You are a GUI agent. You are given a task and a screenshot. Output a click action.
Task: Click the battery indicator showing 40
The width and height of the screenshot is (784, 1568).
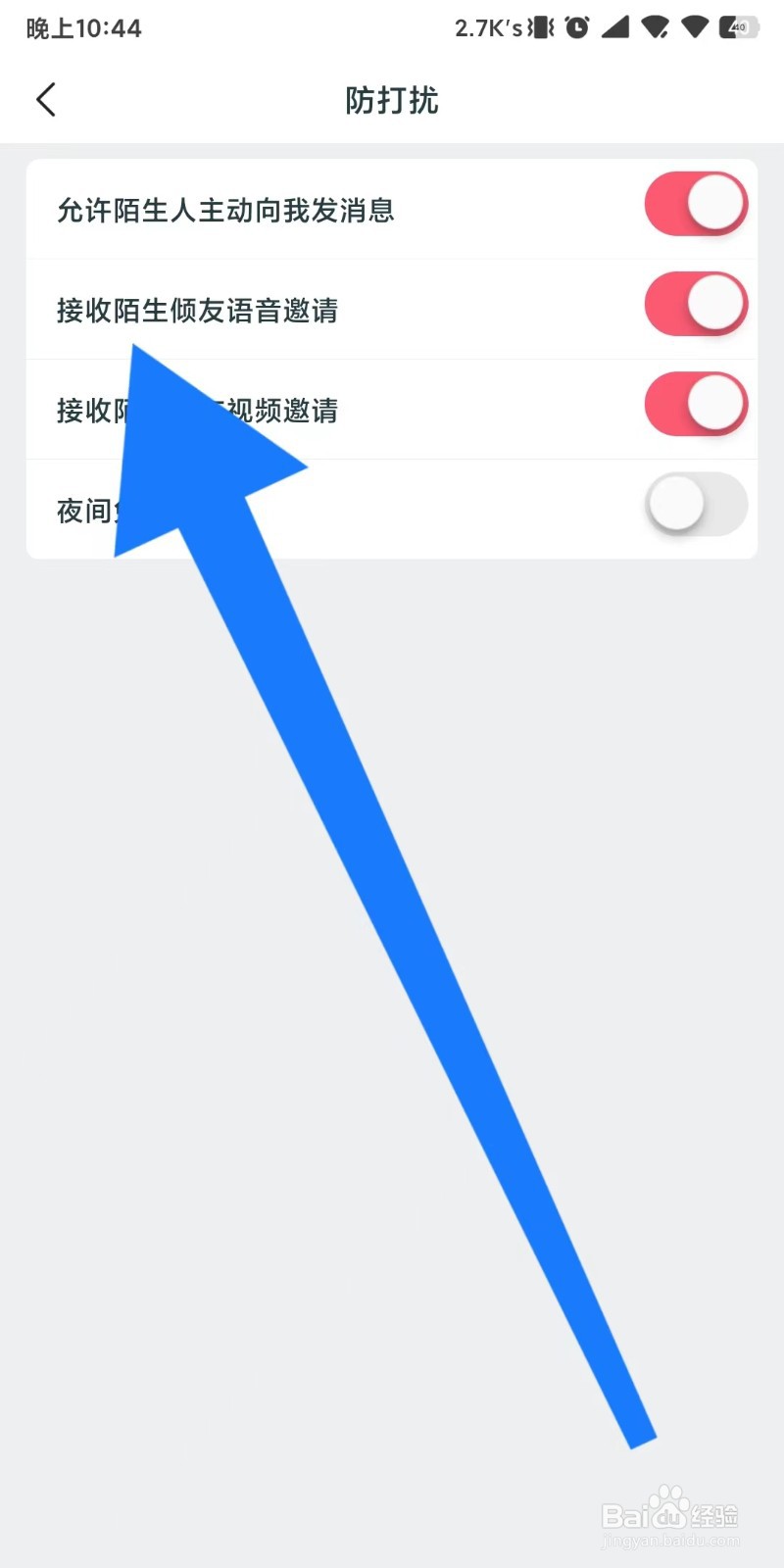[x=737, y=27]
